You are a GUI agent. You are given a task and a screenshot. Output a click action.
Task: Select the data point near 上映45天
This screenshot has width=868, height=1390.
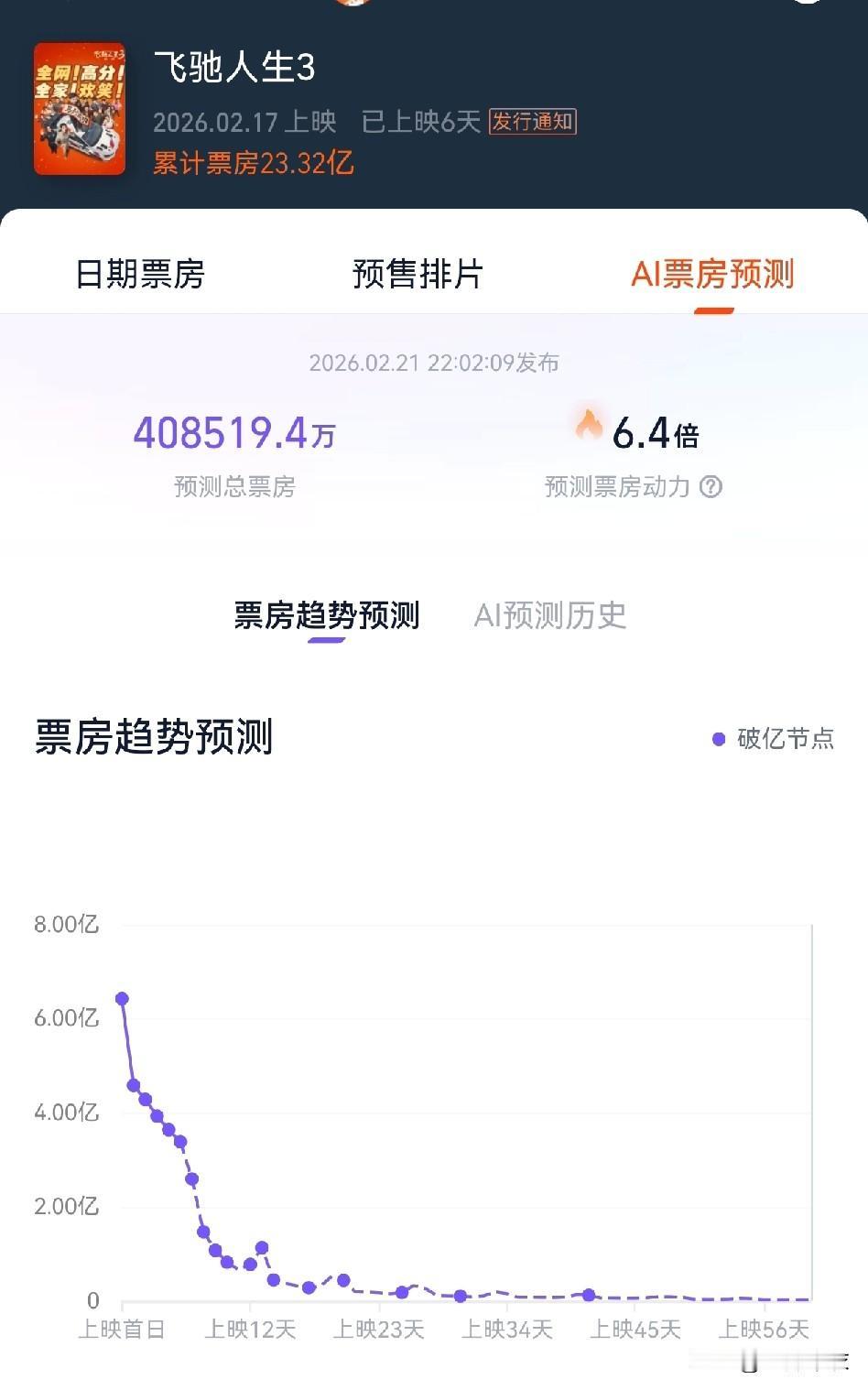point(589,1293)
